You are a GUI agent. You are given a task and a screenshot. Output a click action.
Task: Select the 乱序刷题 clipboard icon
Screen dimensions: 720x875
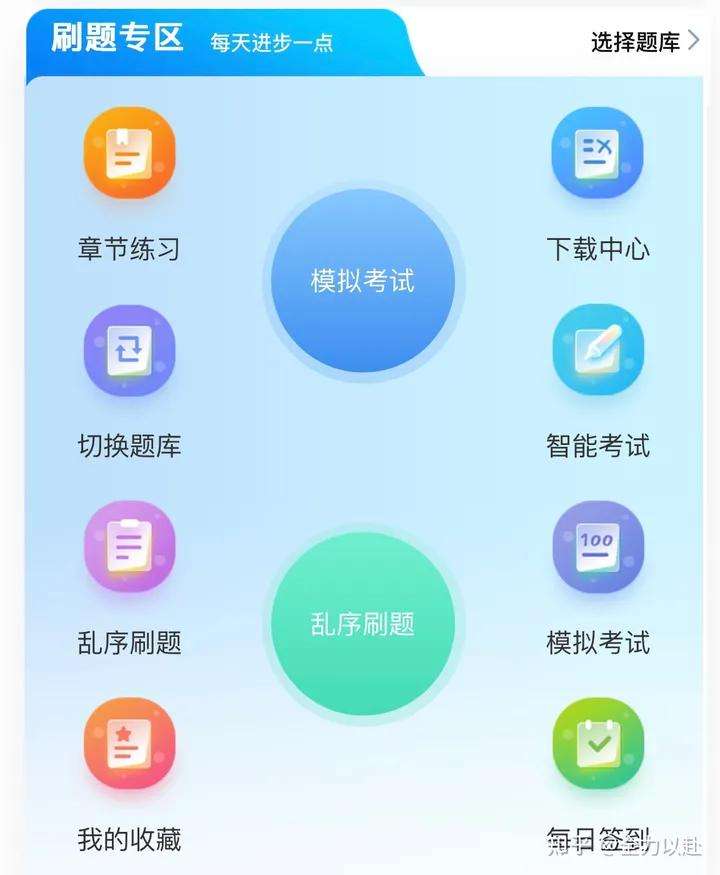(129, 547)
